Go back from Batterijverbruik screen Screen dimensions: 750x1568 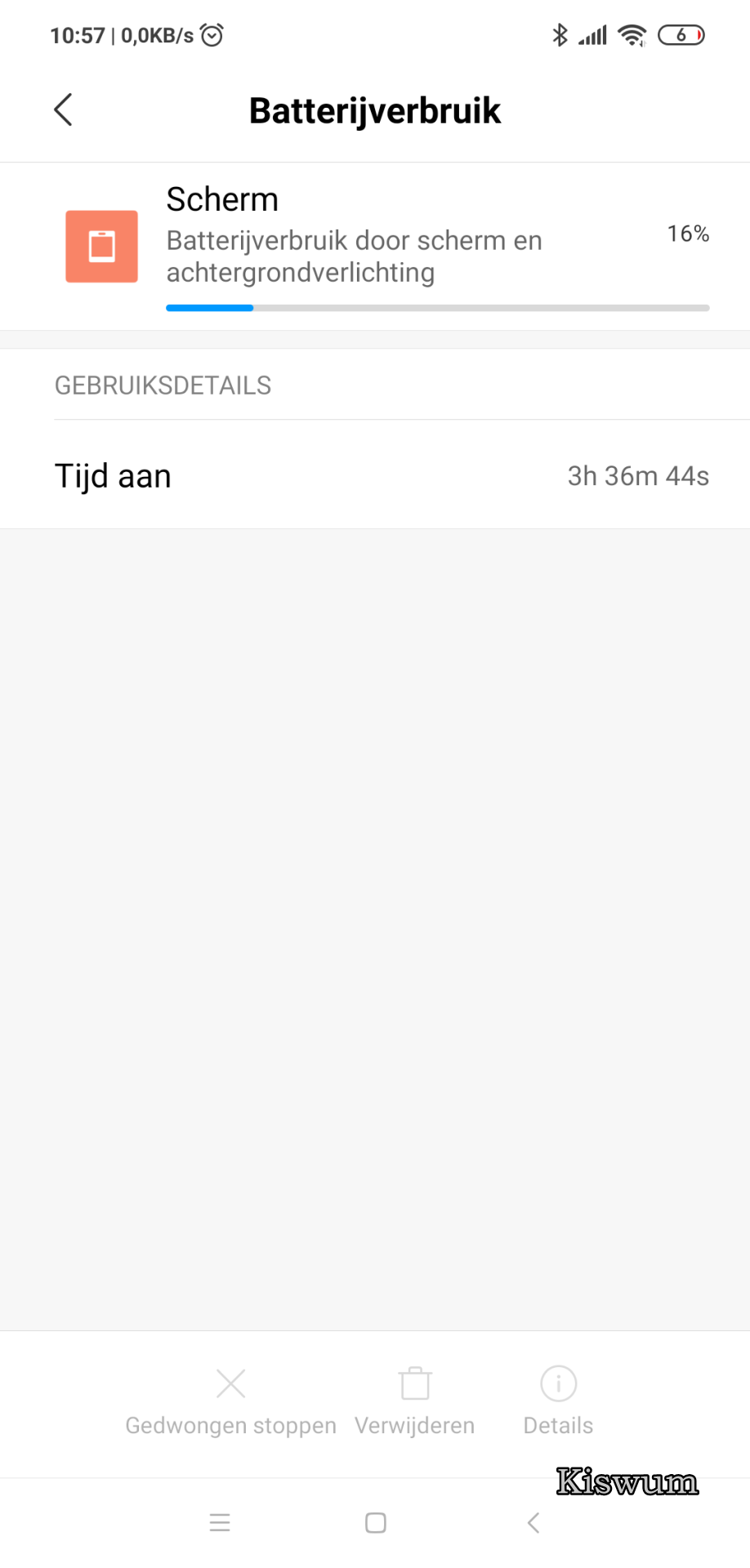click(63, 110)
